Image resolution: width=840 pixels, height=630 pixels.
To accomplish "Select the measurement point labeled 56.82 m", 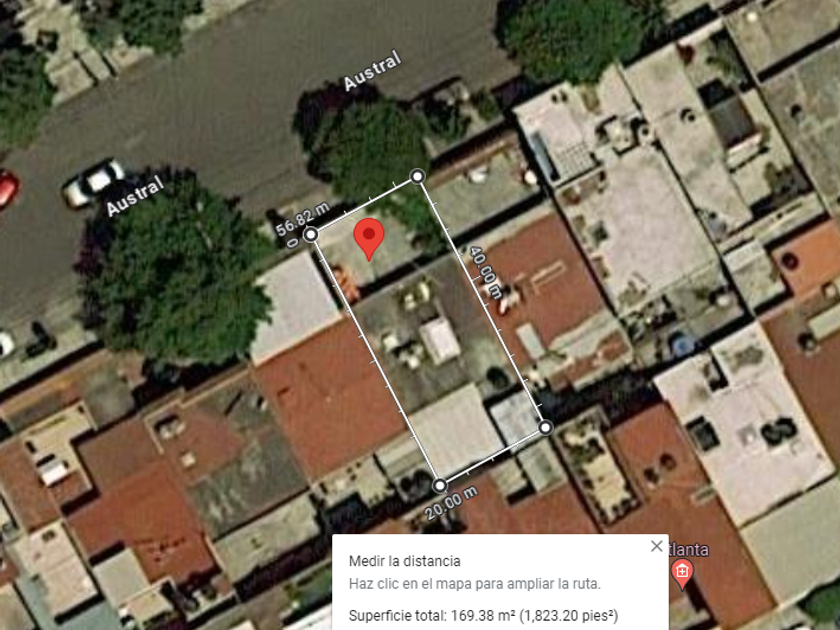I will tap(311, 234).
